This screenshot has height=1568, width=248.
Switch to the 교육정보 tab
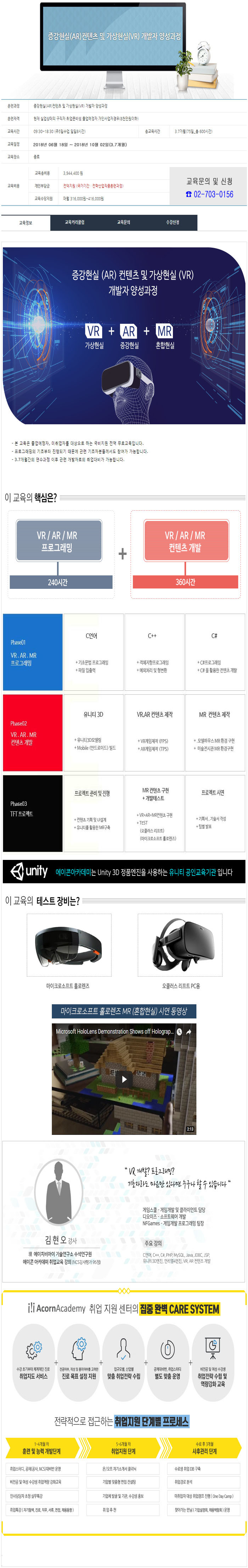[x=25, y=223]
